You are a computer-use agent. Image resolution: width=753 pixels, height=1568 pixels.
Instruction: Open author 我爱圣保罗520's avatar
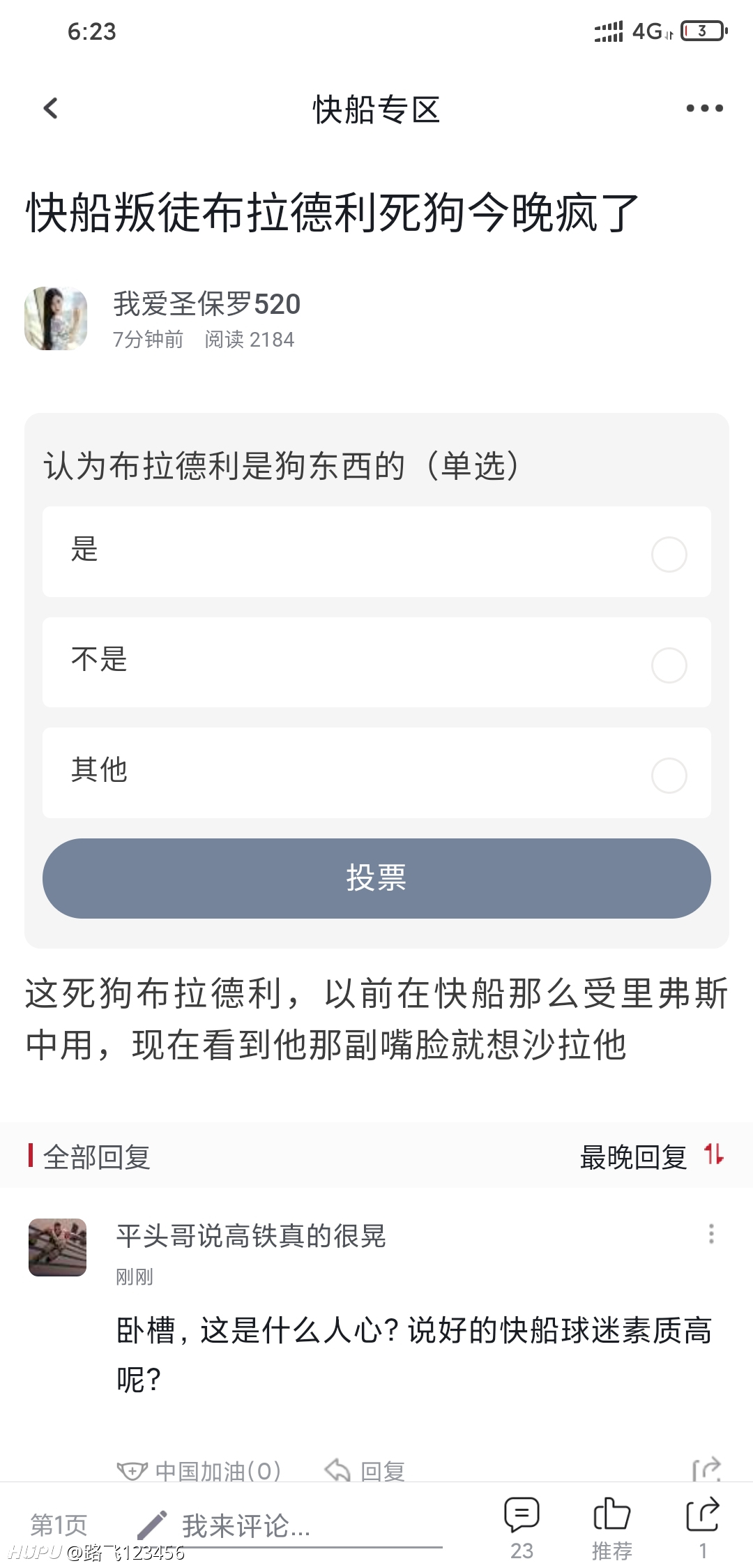(56, 318)
